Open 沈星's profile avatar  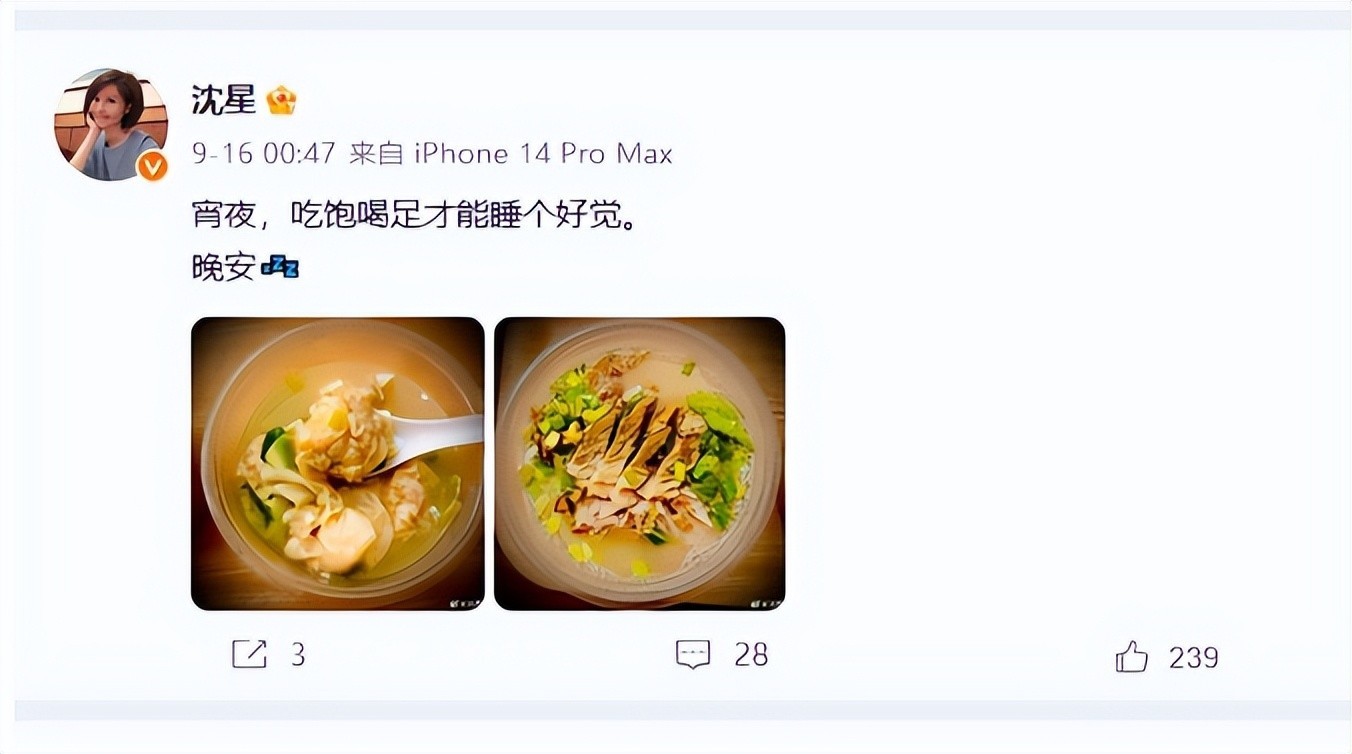point(110,125)
